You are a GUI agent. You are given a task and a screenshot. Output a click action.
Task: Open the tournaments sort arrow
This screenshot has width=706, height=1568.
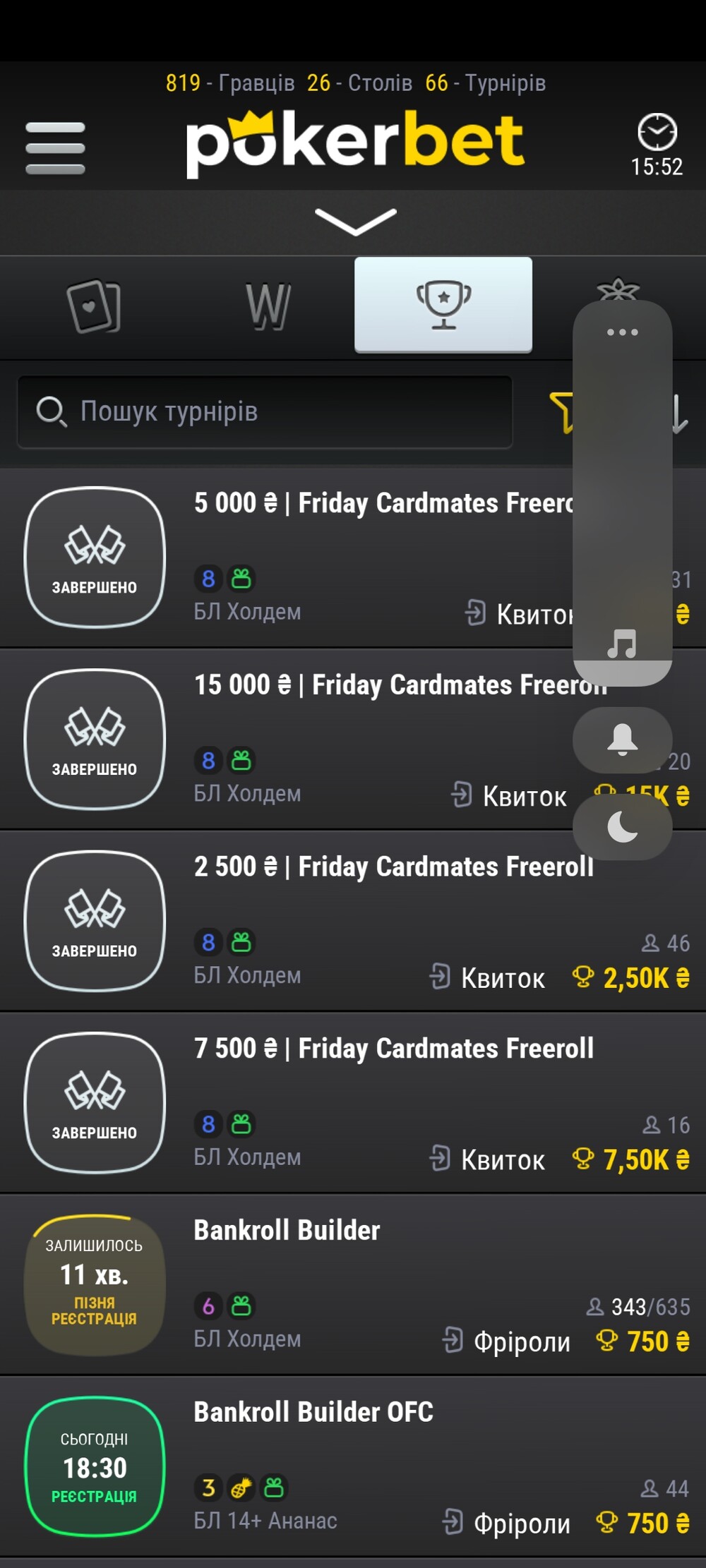point(680,414)
